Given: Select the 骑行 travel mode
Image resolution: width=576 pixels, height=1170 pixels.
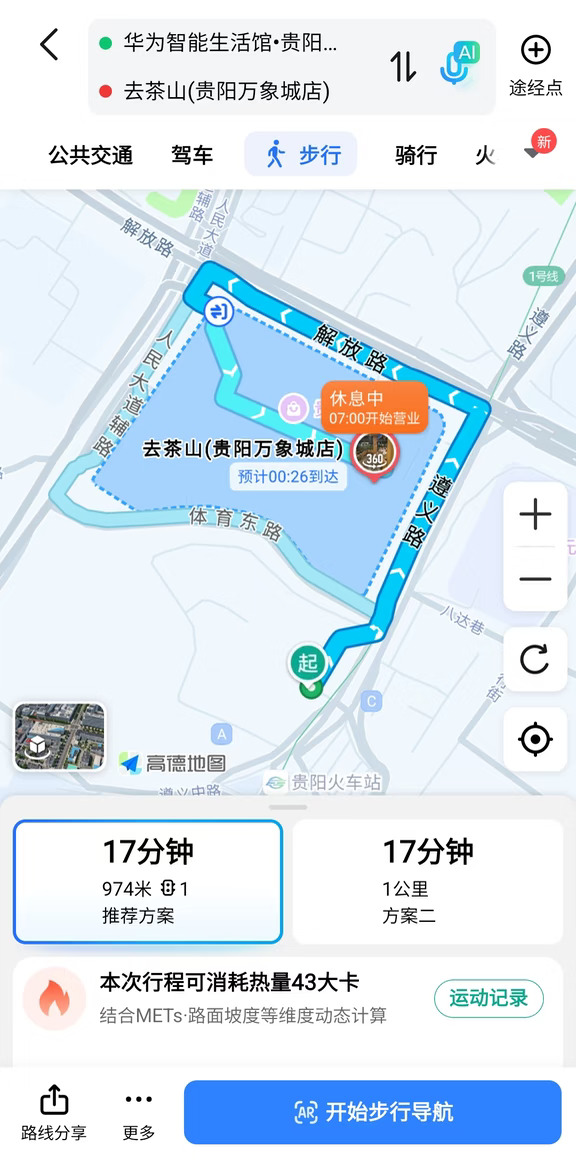Looking at the screenshot, I should (x=416, y=155).
